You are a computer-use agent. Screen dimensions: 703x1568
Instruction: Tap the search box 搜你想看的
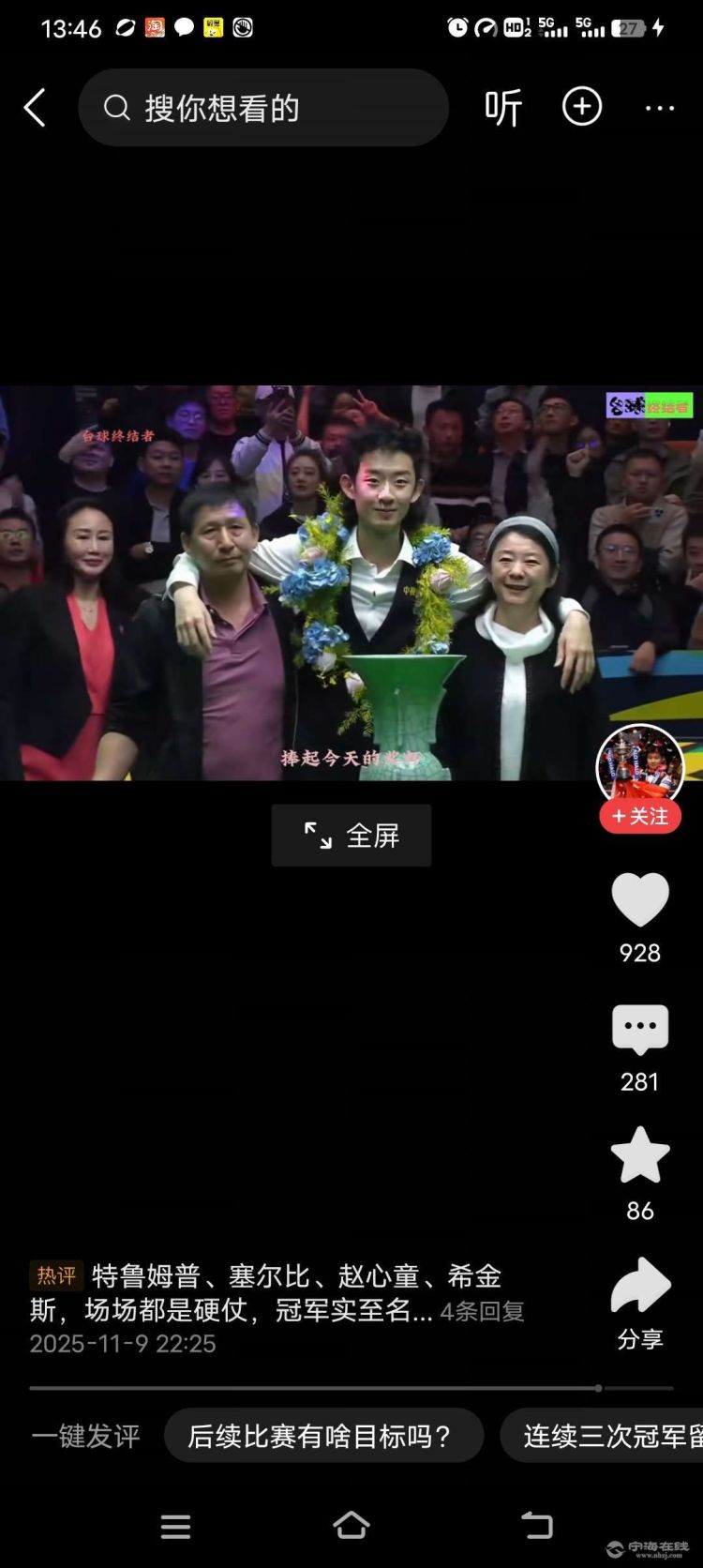coord(262,108)
